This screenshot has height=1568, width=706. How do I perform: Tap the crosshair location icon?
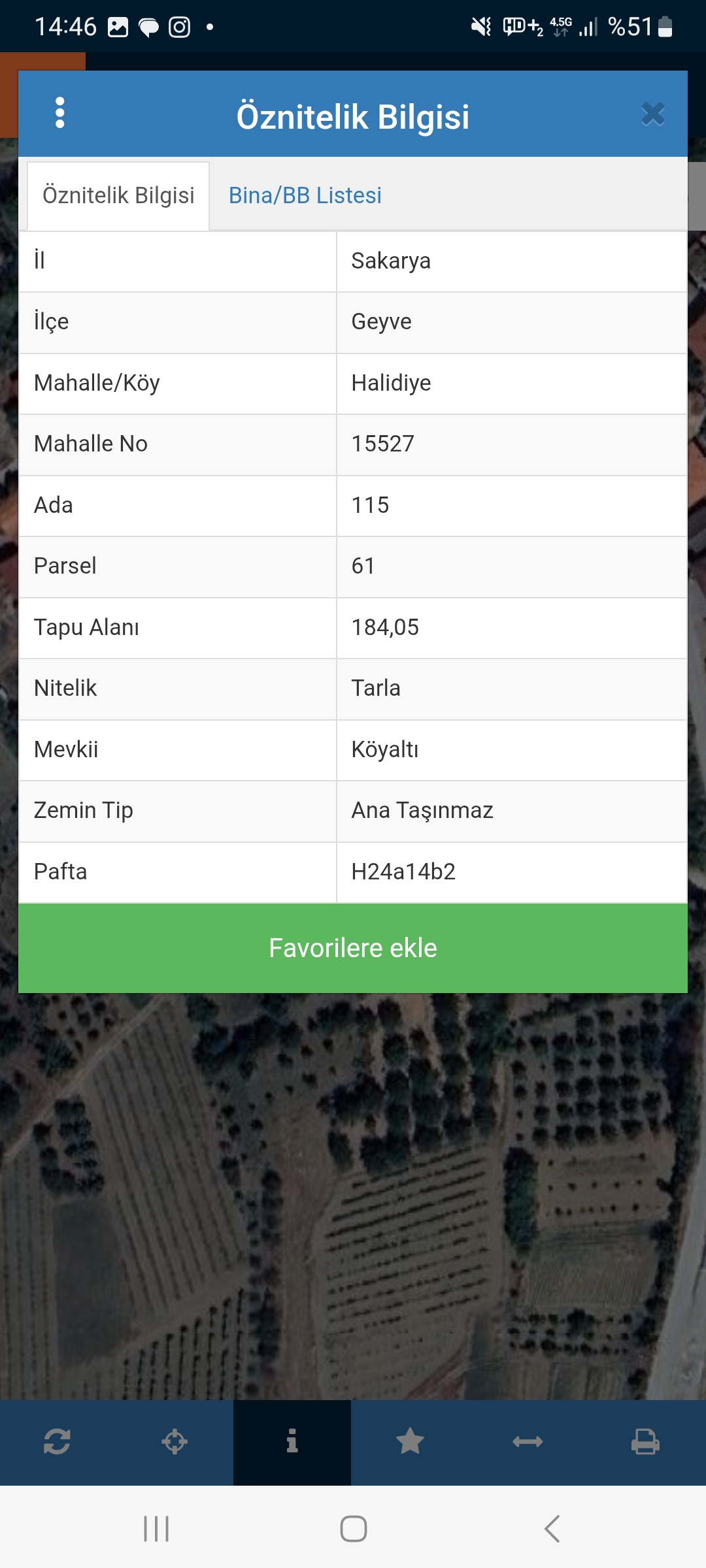(x=175, y=1442)
